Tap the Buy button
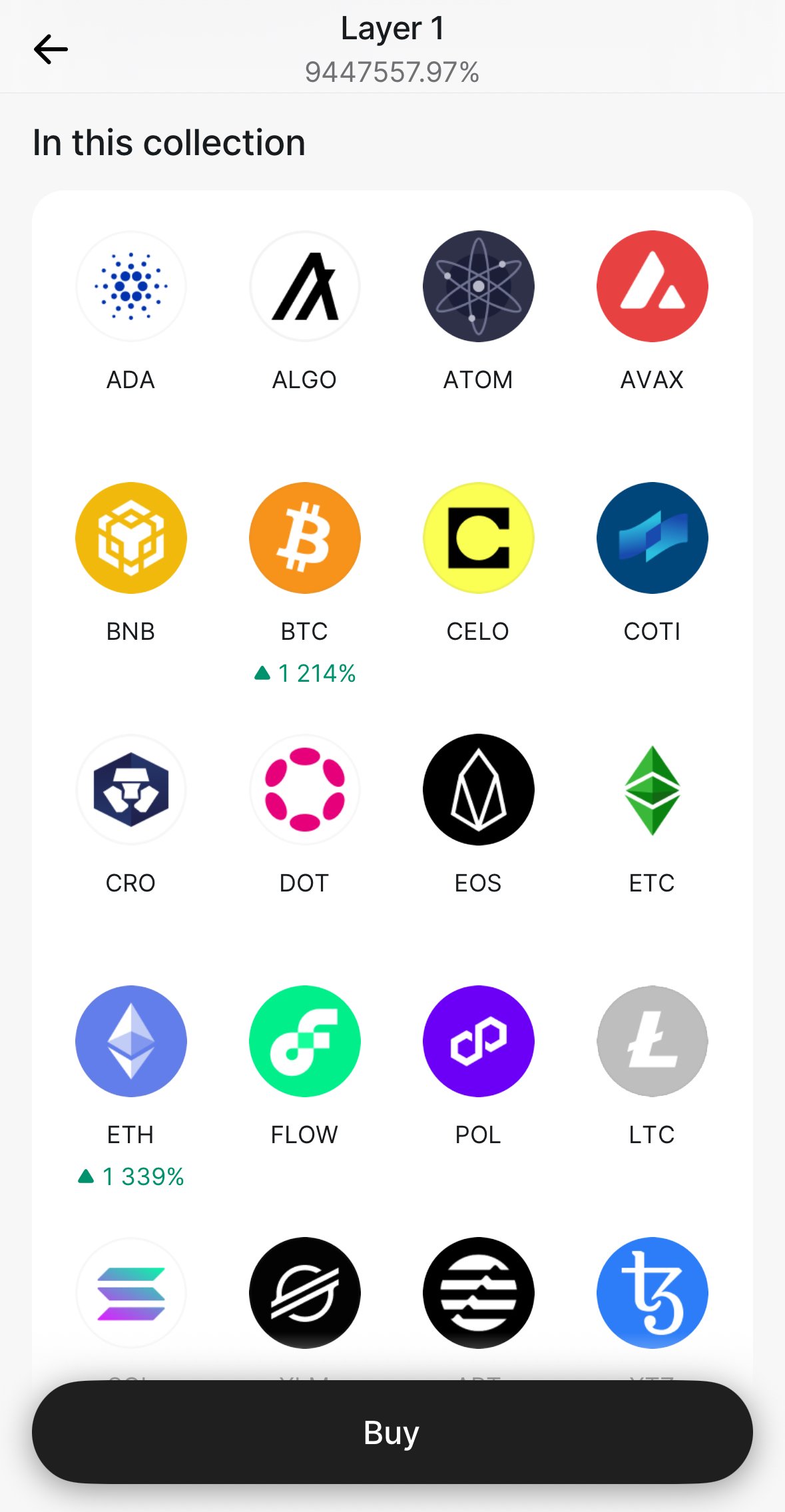The width and height of the screenshot is (785, 1512). pos(392,1432)
